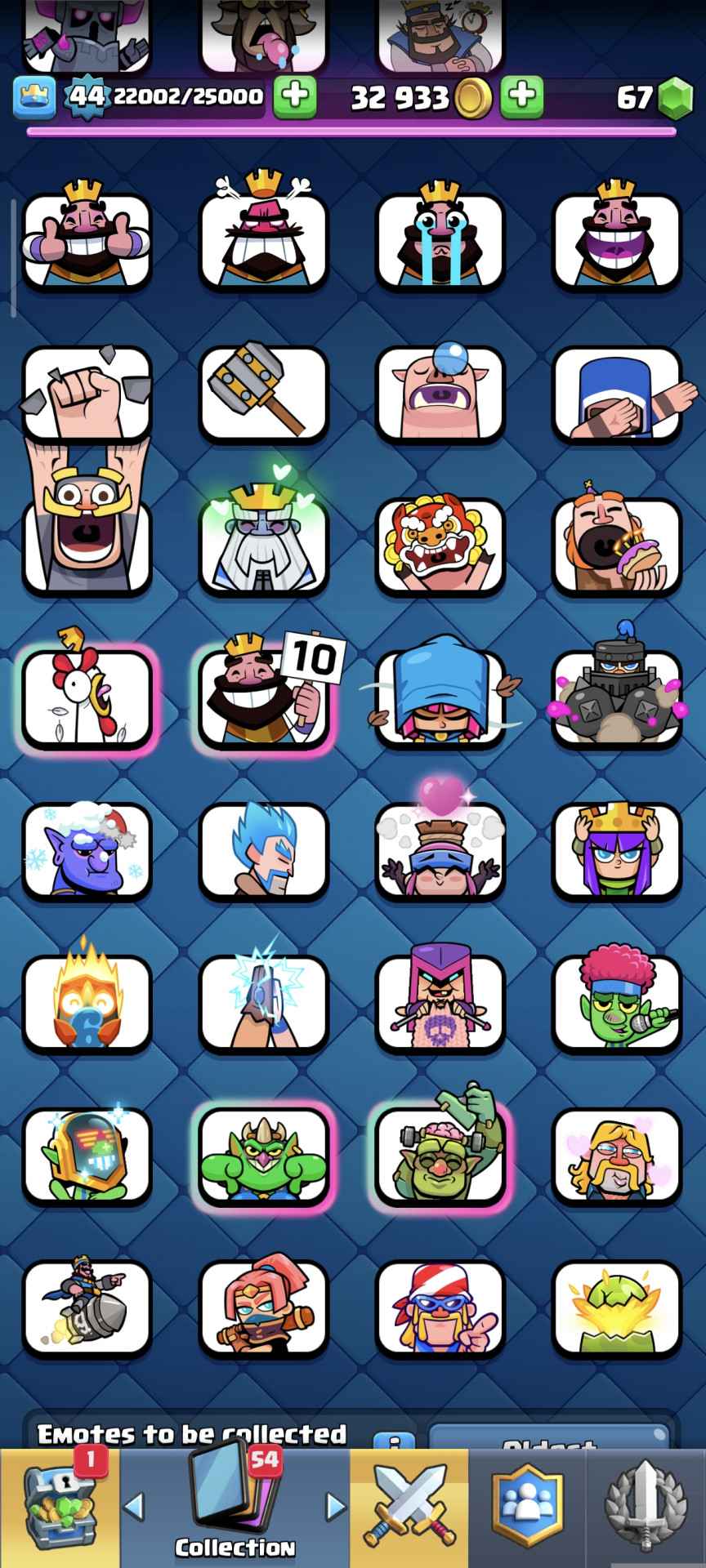The image size is (706, 1568).
Task: Choose the raised fist emote
Action: click(87, 393)
